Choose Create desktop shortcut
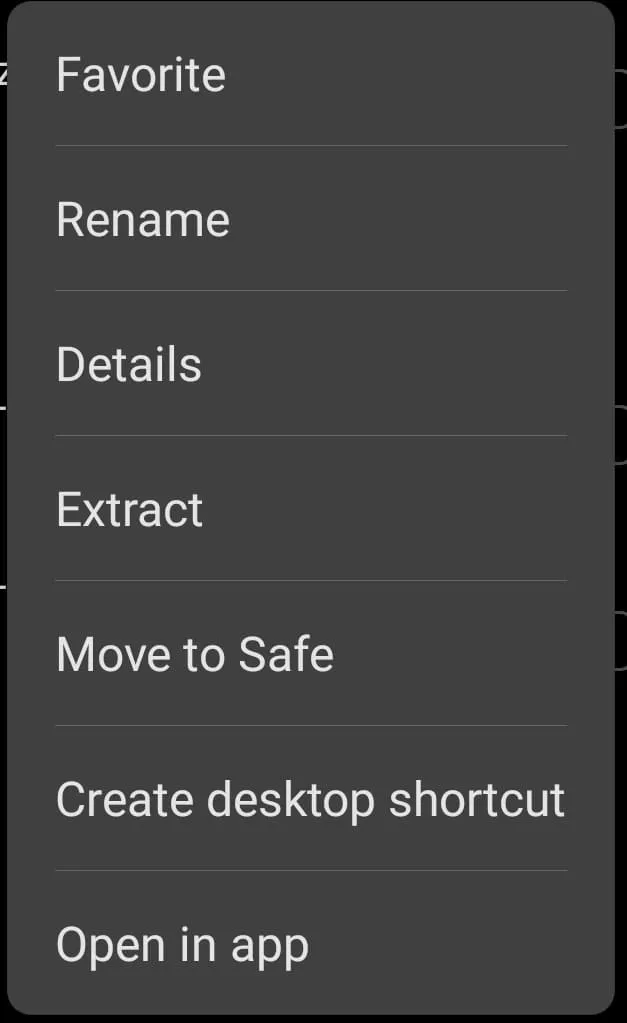Image resolution: width=627 pixels, height=1023 pixels. coord(311,798)
